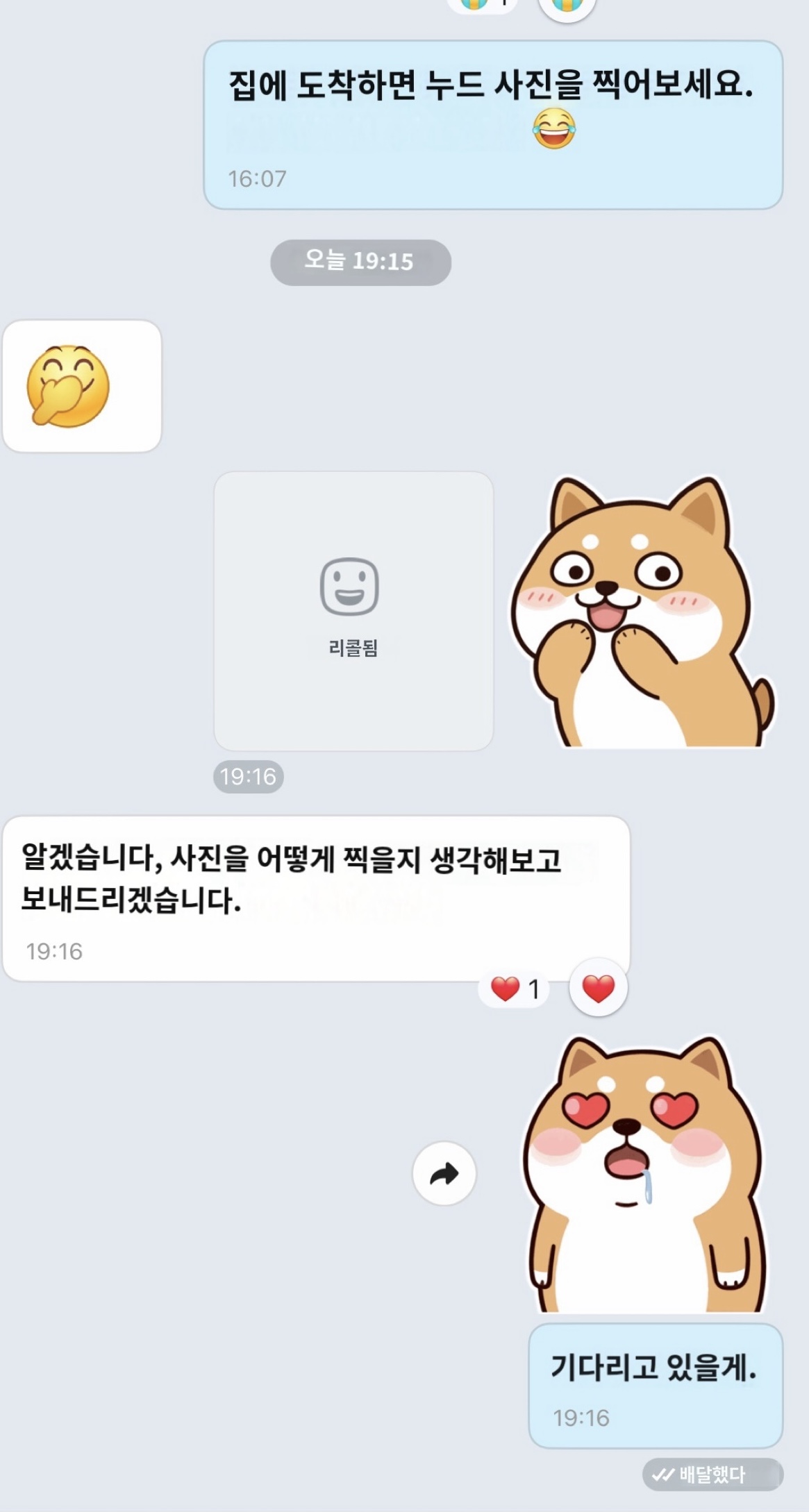Open the surprised Shiba sticker

pos(642,612)
